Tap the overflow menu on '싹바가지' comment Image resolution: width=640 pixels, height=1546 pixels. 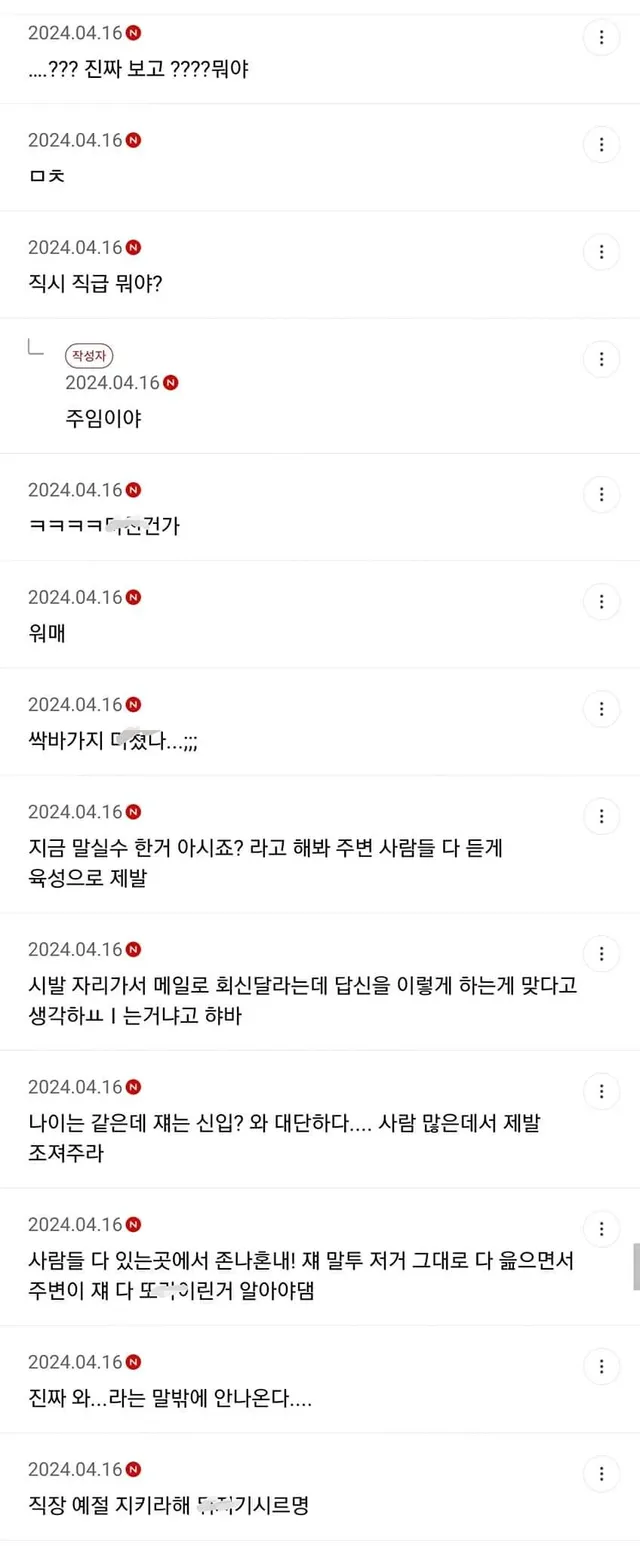601,708
